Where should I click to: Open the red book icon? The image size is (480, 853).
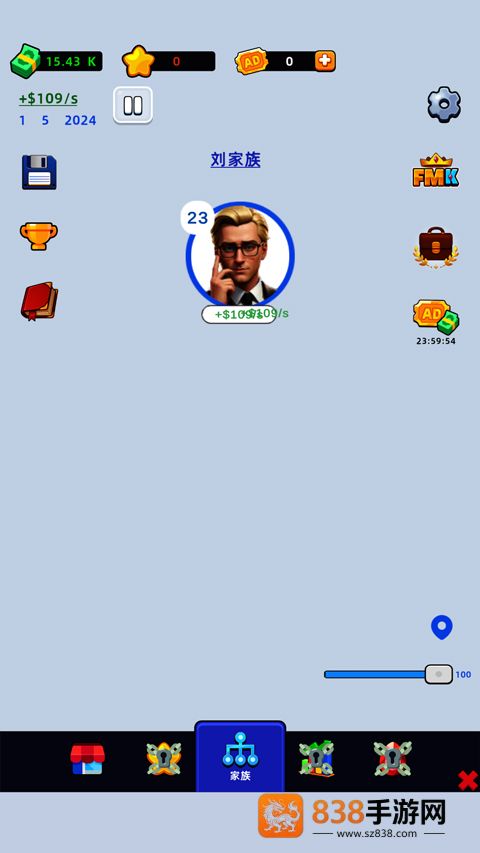click(x=39, y=301)
